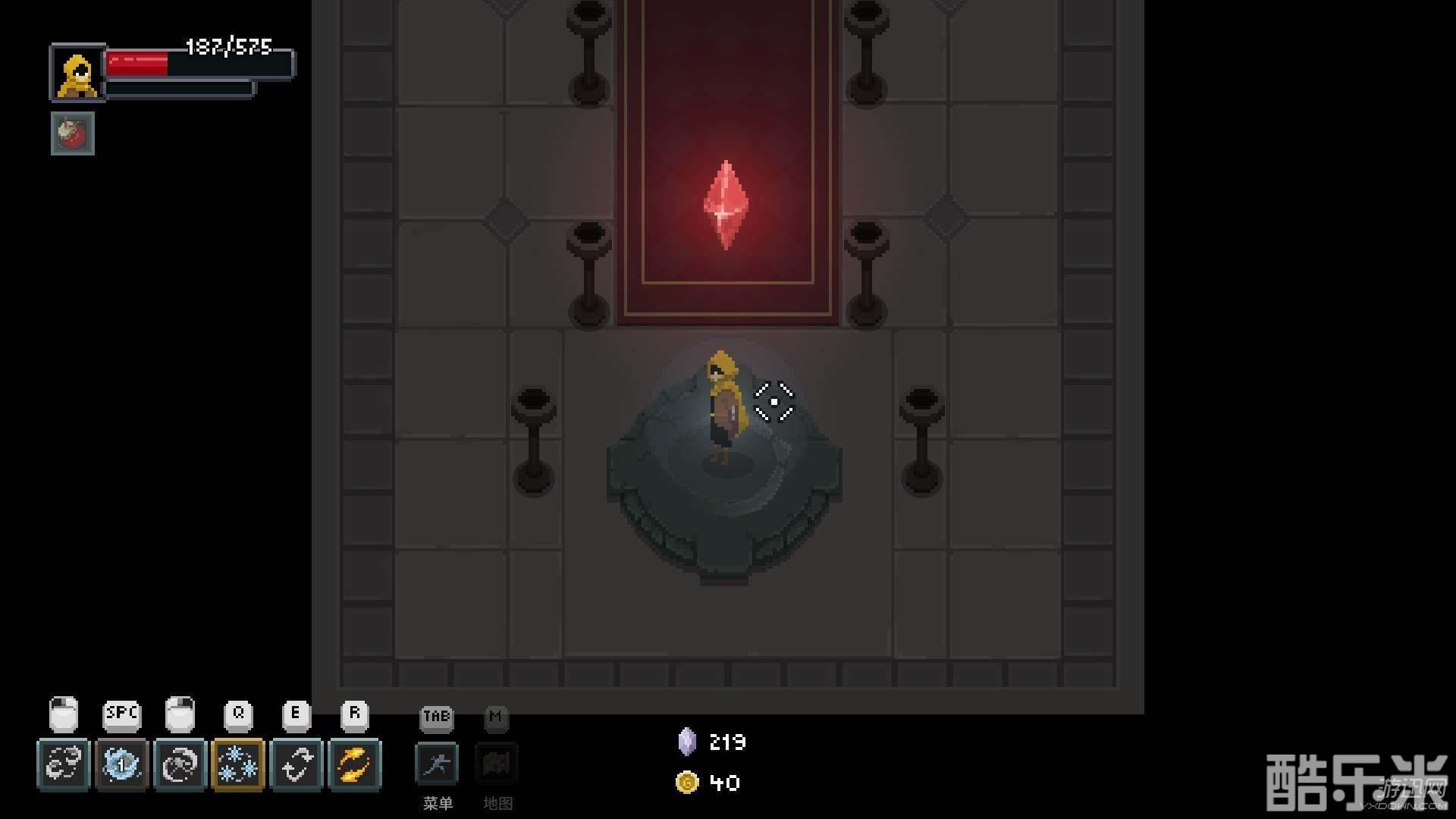
Task: Activate the Q skill slot
Action: 238,764
